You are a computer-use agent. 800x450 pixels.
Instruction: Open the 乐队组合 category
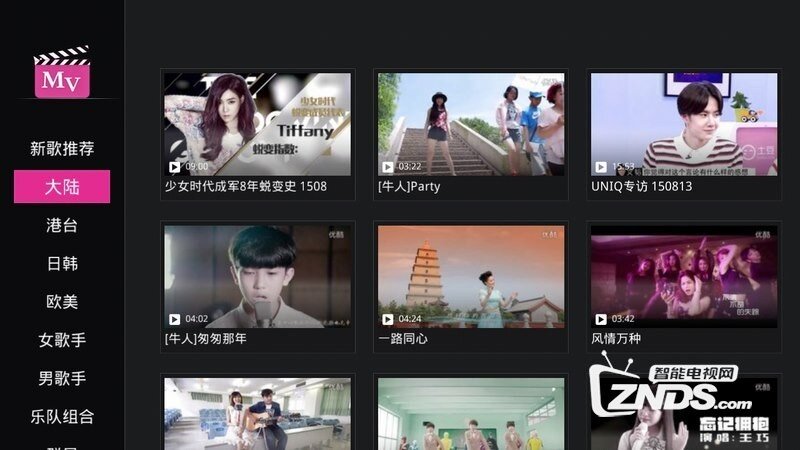click(x=62, y=417)
